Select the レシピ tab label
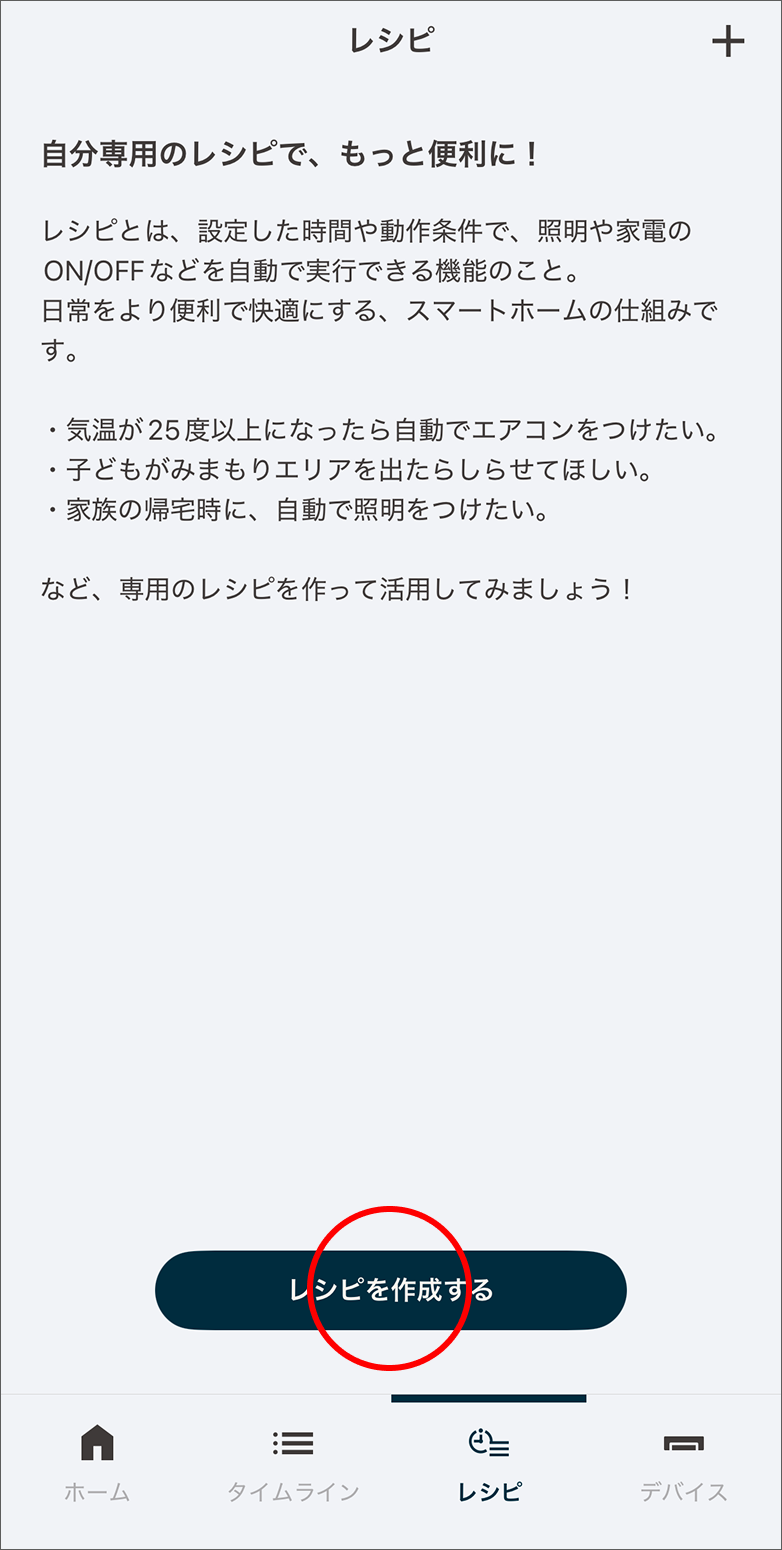782x1550 pixels. pos(488,1492)
